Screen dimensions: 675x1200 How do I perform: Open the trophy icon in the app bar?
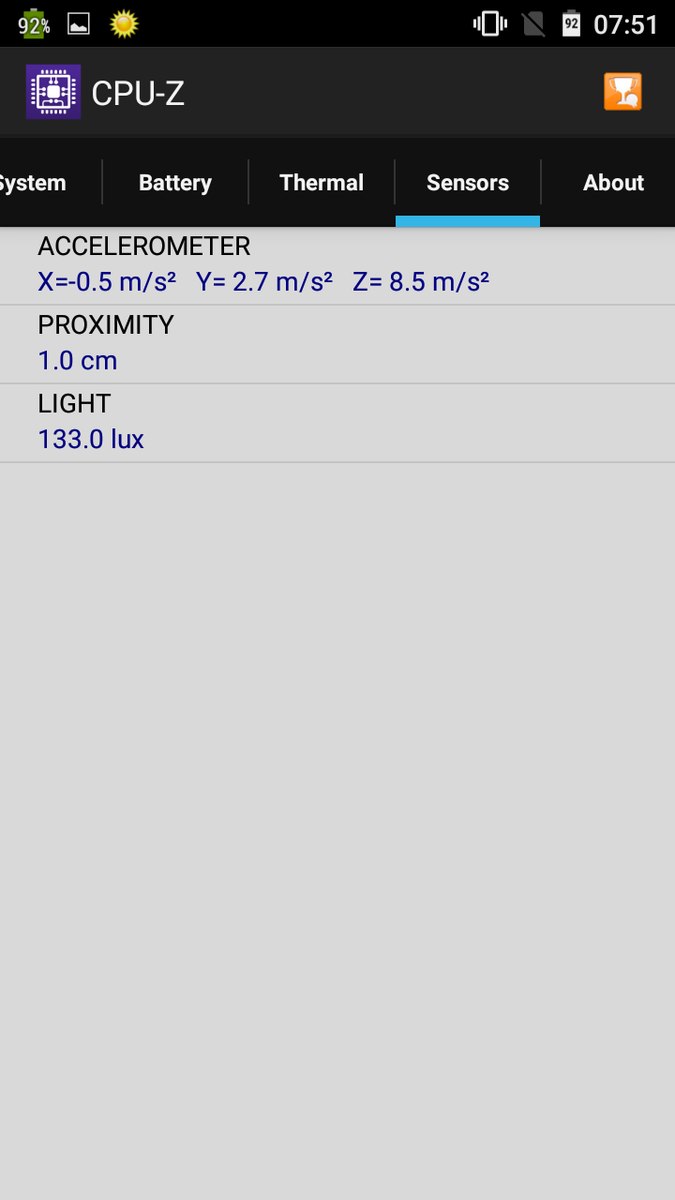click(x=622, y=93)
